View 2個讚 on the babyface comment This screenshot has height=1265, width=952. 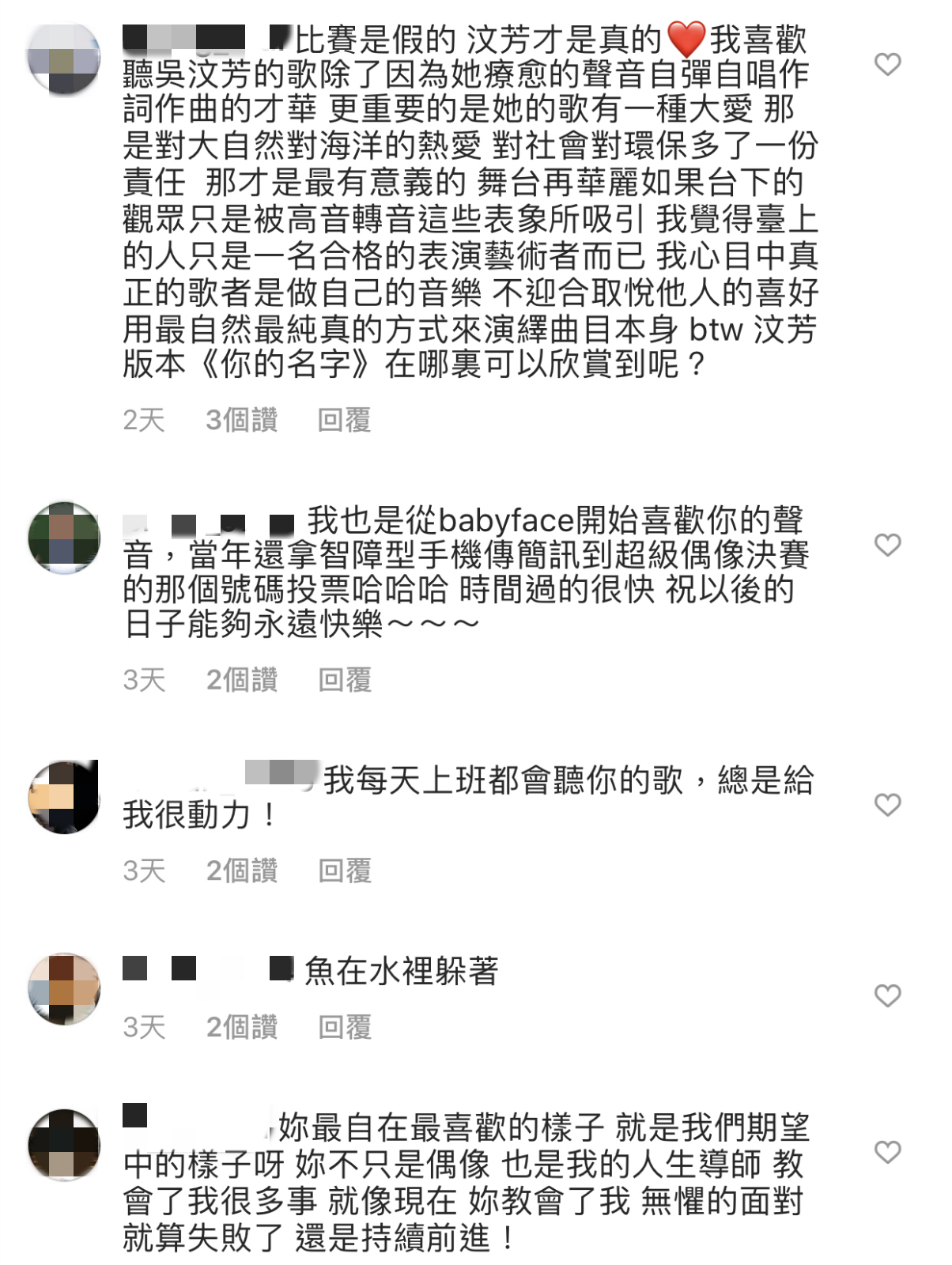pos(241,680)
